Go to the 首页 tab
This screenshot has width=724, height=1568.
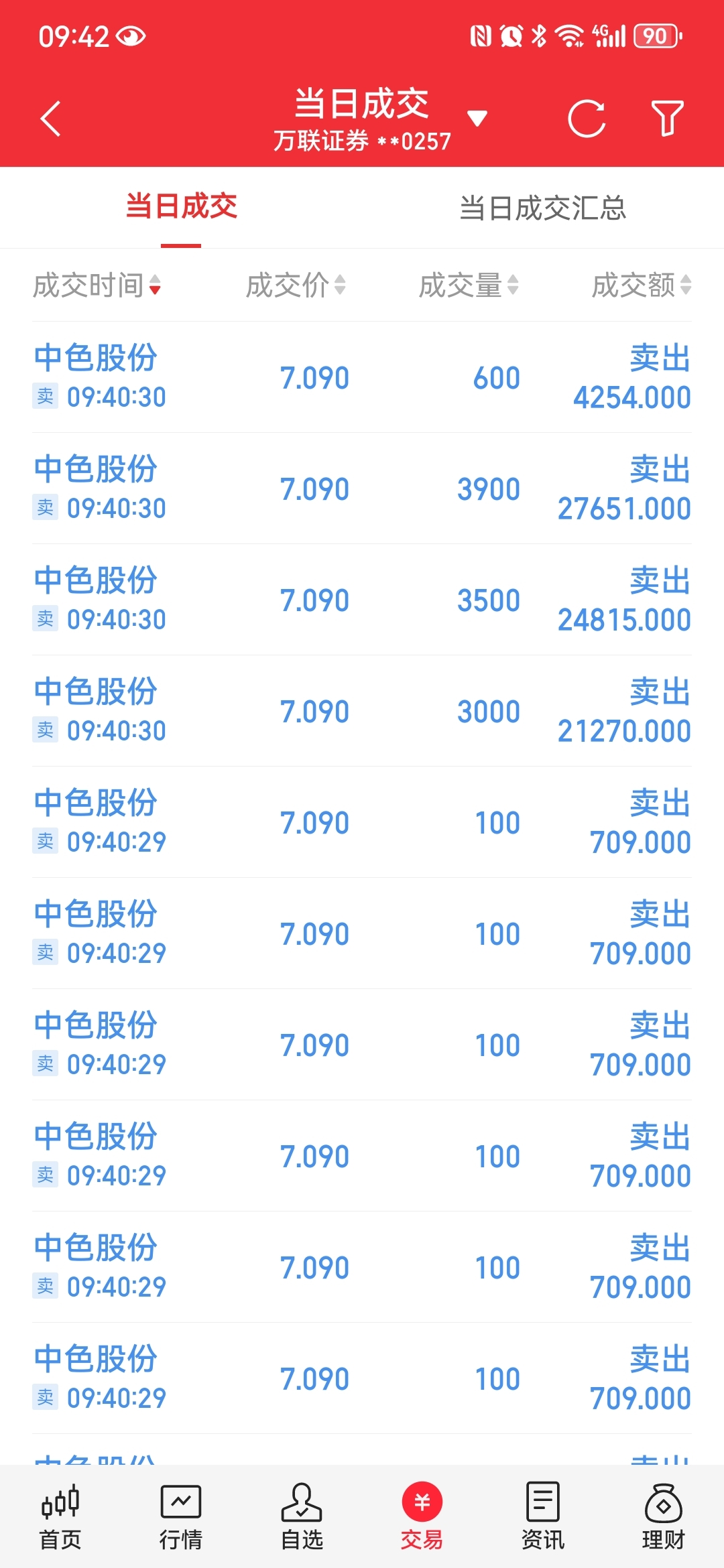point(60,1517)
